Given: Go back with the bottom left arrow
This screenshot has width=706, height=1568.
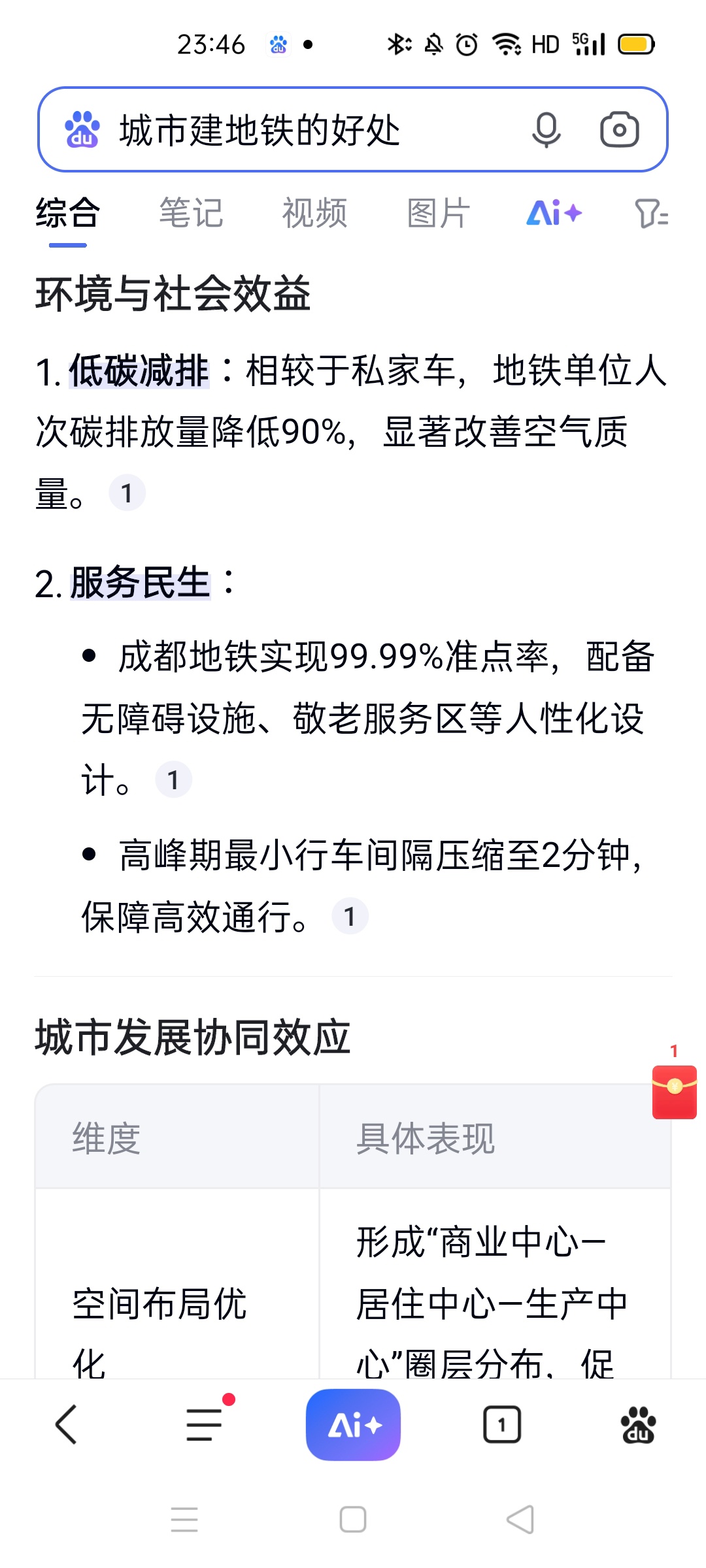Looking at the screenshot, I should pyautogui.click(x=67, y=1424).
